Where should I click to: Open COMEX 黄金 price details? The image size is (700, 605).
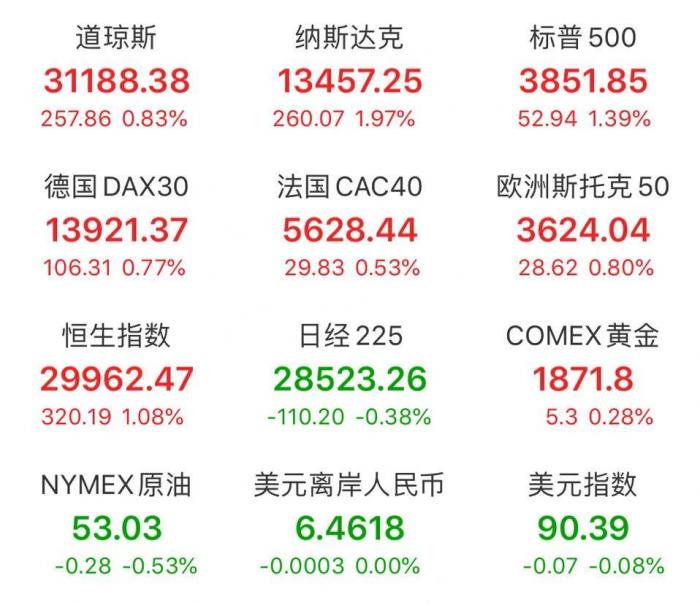583,378
